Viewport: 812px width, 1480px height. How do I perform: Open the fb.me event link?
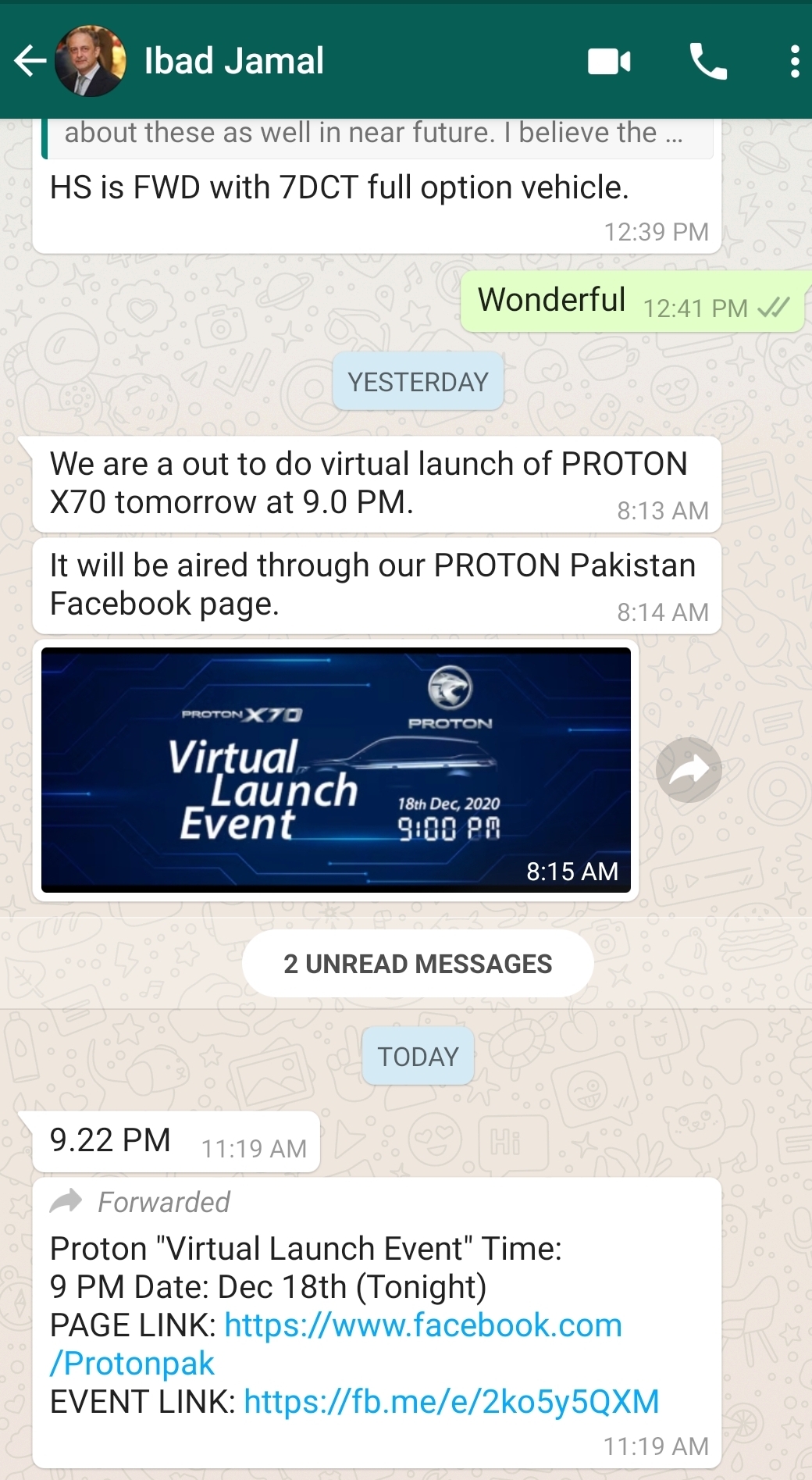[451, 1401]
